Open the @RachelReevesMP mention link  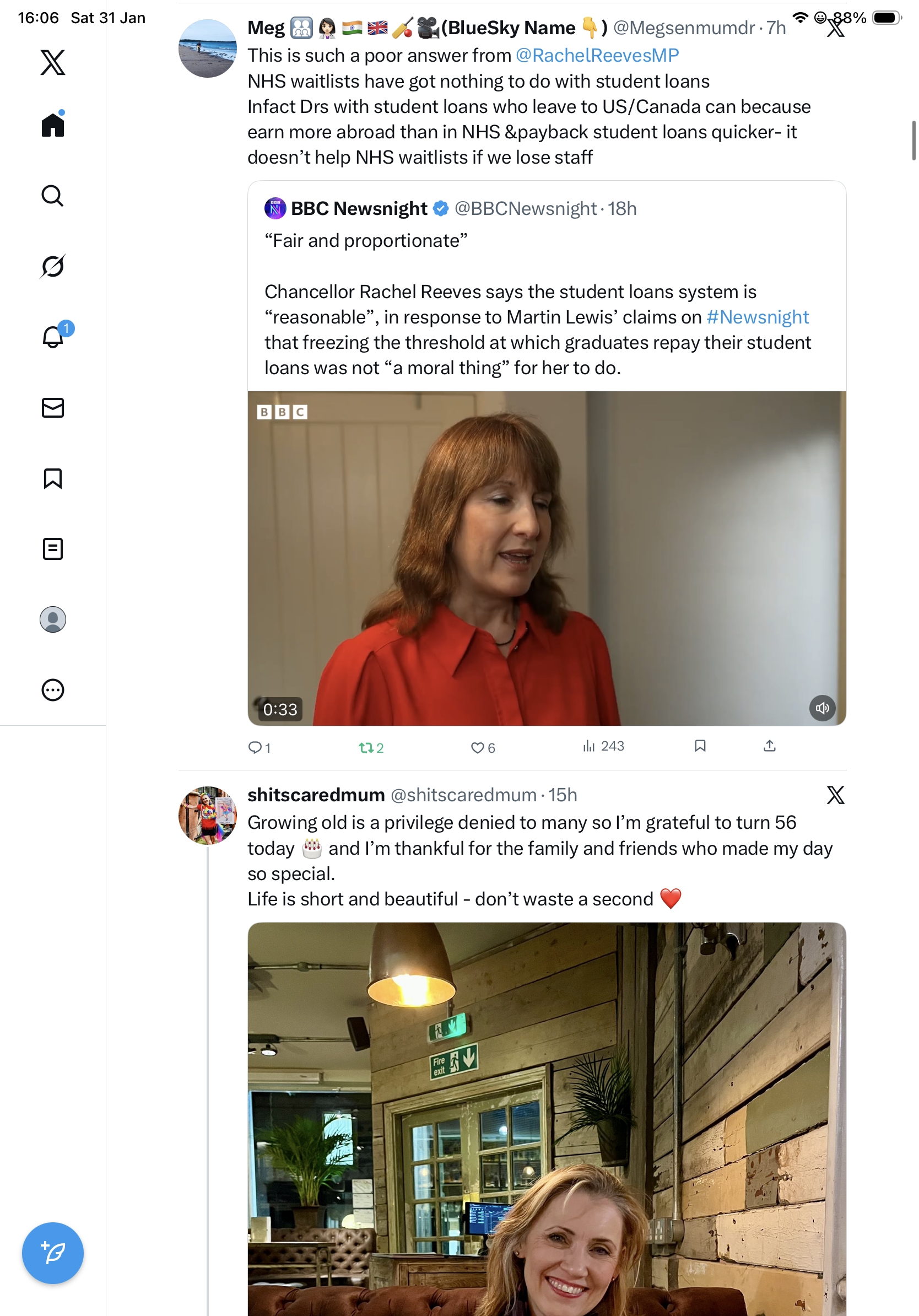click(x=597, y=55)
